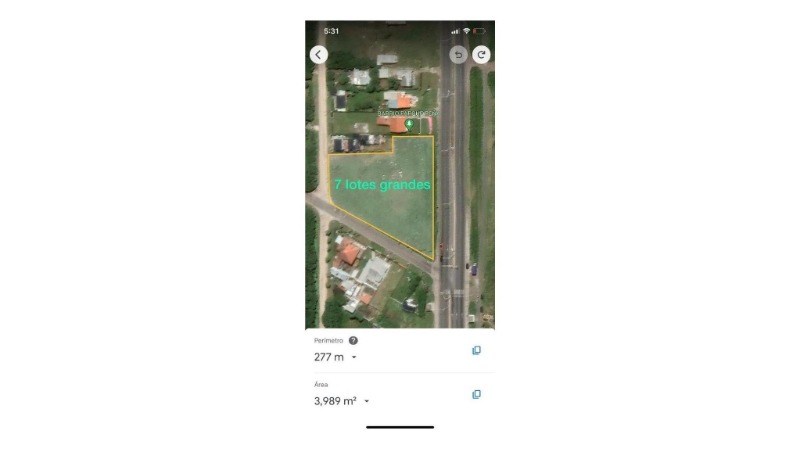Redo the measurement point

coord(481,55)
